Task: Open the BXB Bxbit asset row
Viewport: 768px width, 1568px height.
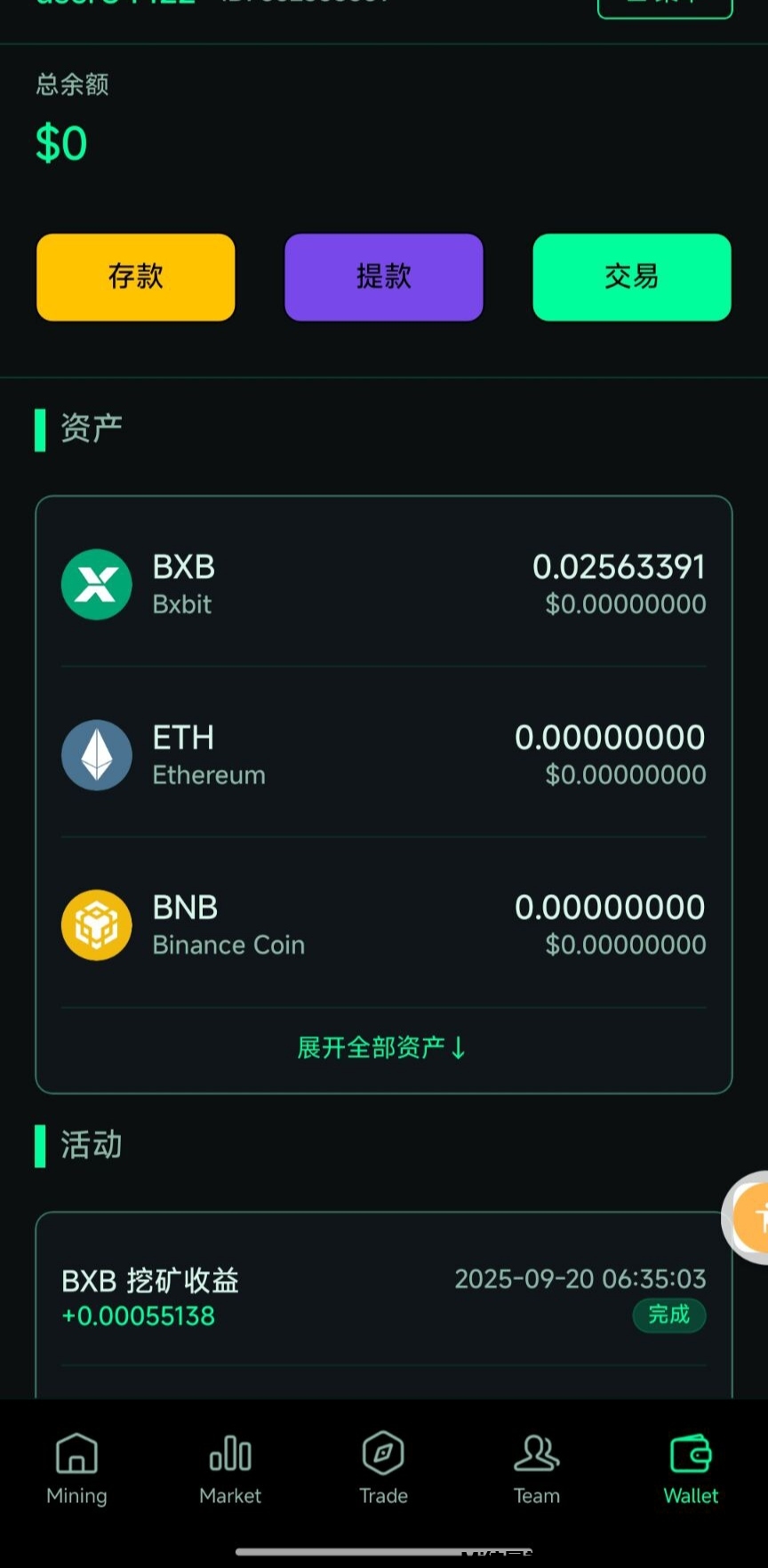Action: pos(383,584)
